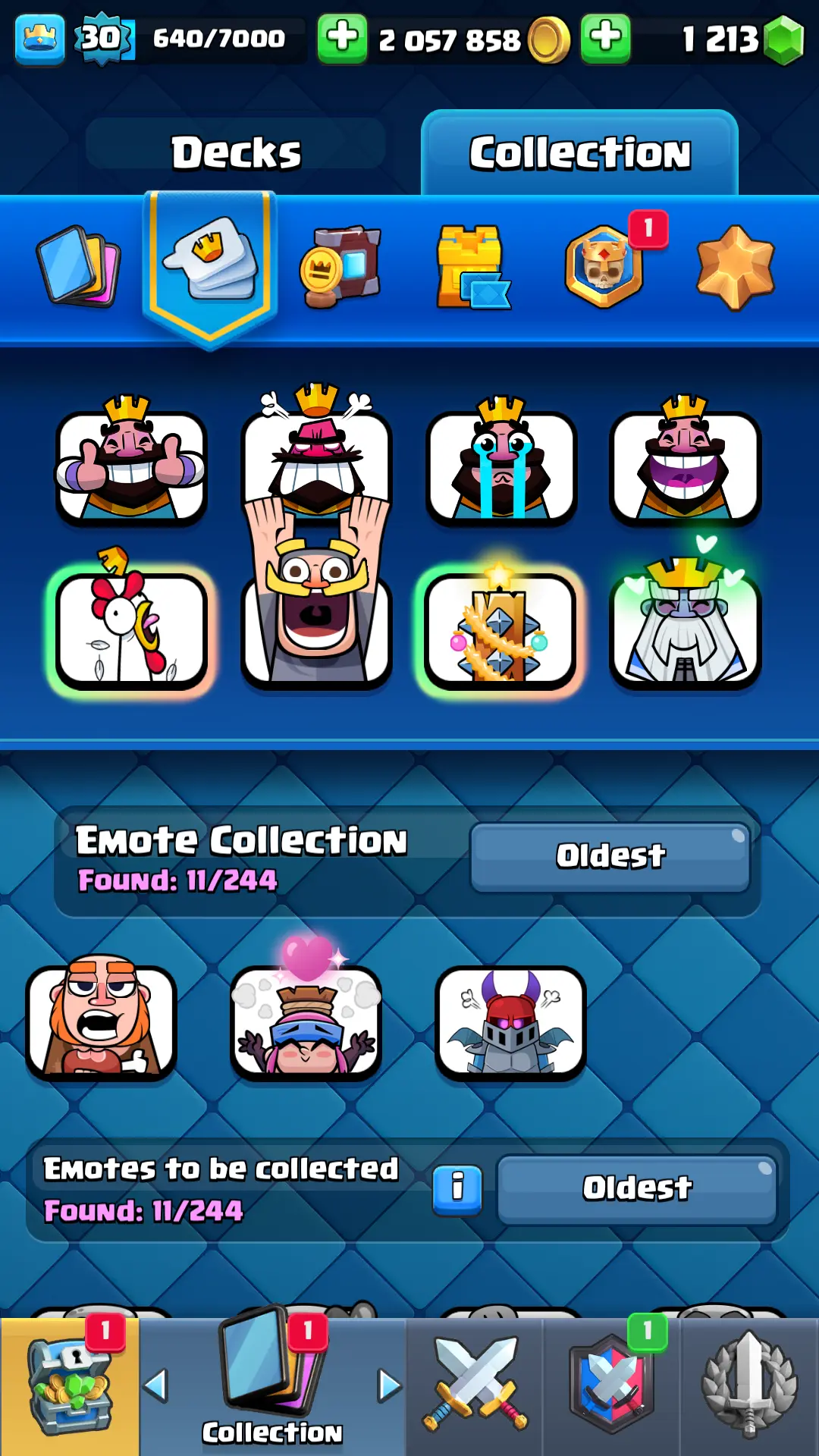The height and width of the screenshot is (1456, 819).
Task: Add more gold with the plus button
Action: click(342, 38)
